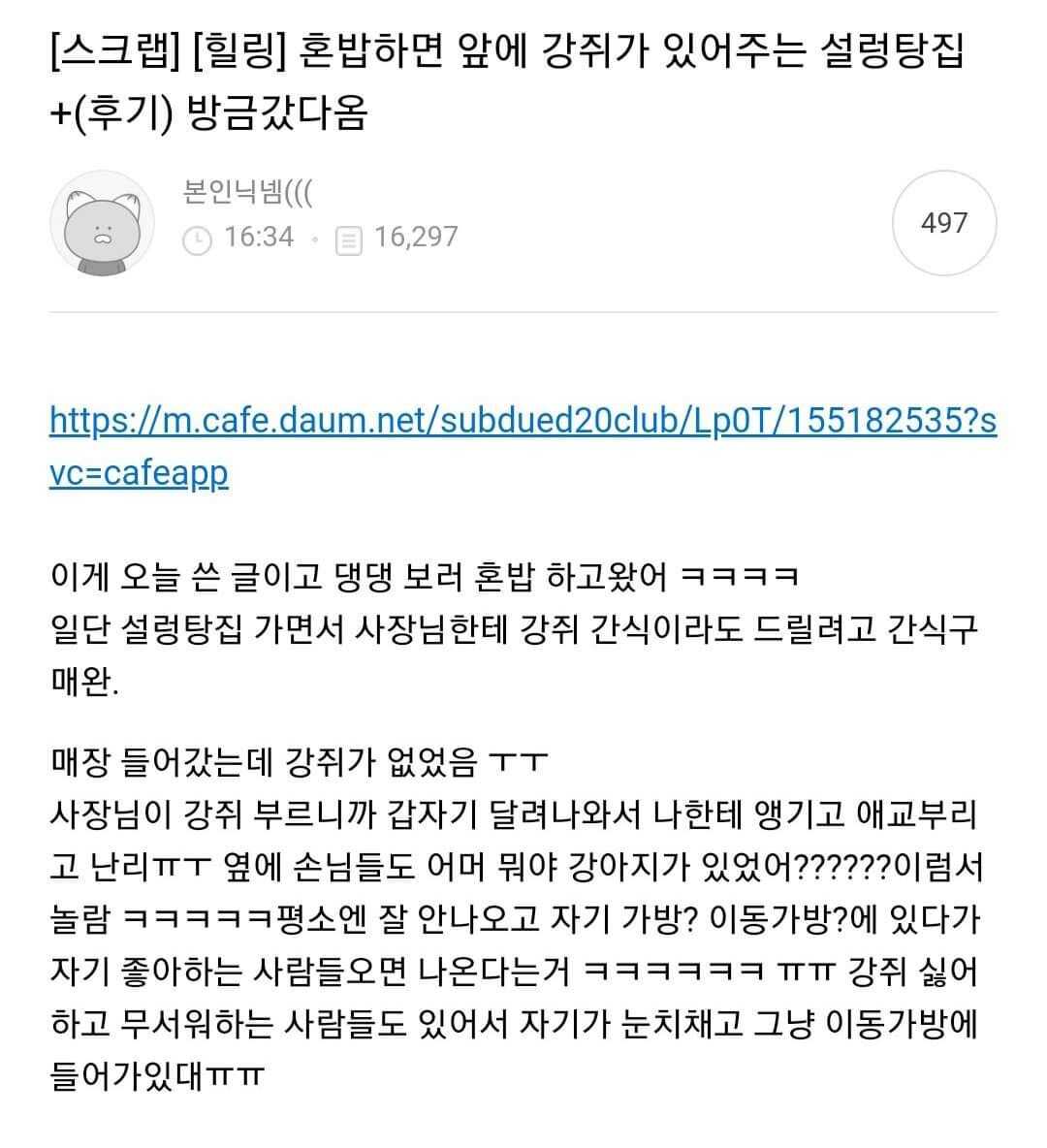Open the author's cat profile picture
The image size is (1047, 1148).
103,224
